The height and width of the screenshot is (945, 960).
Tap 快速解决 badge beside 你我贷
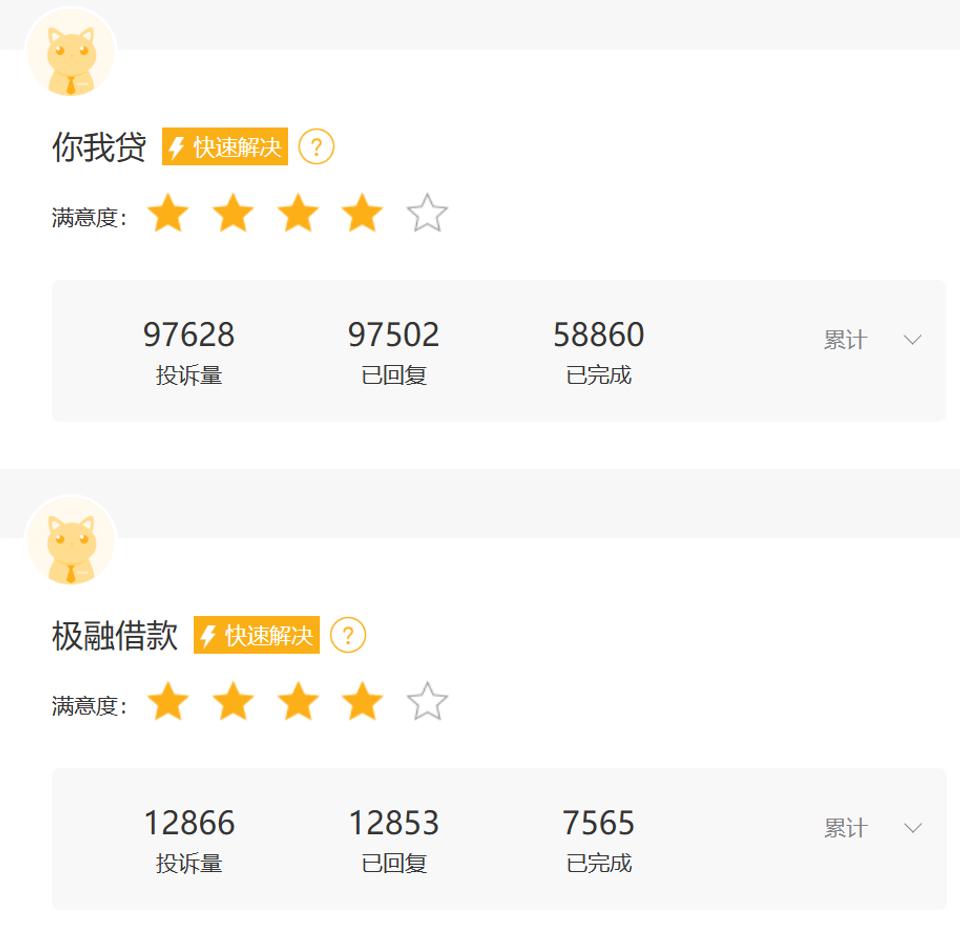pos(225,147)
